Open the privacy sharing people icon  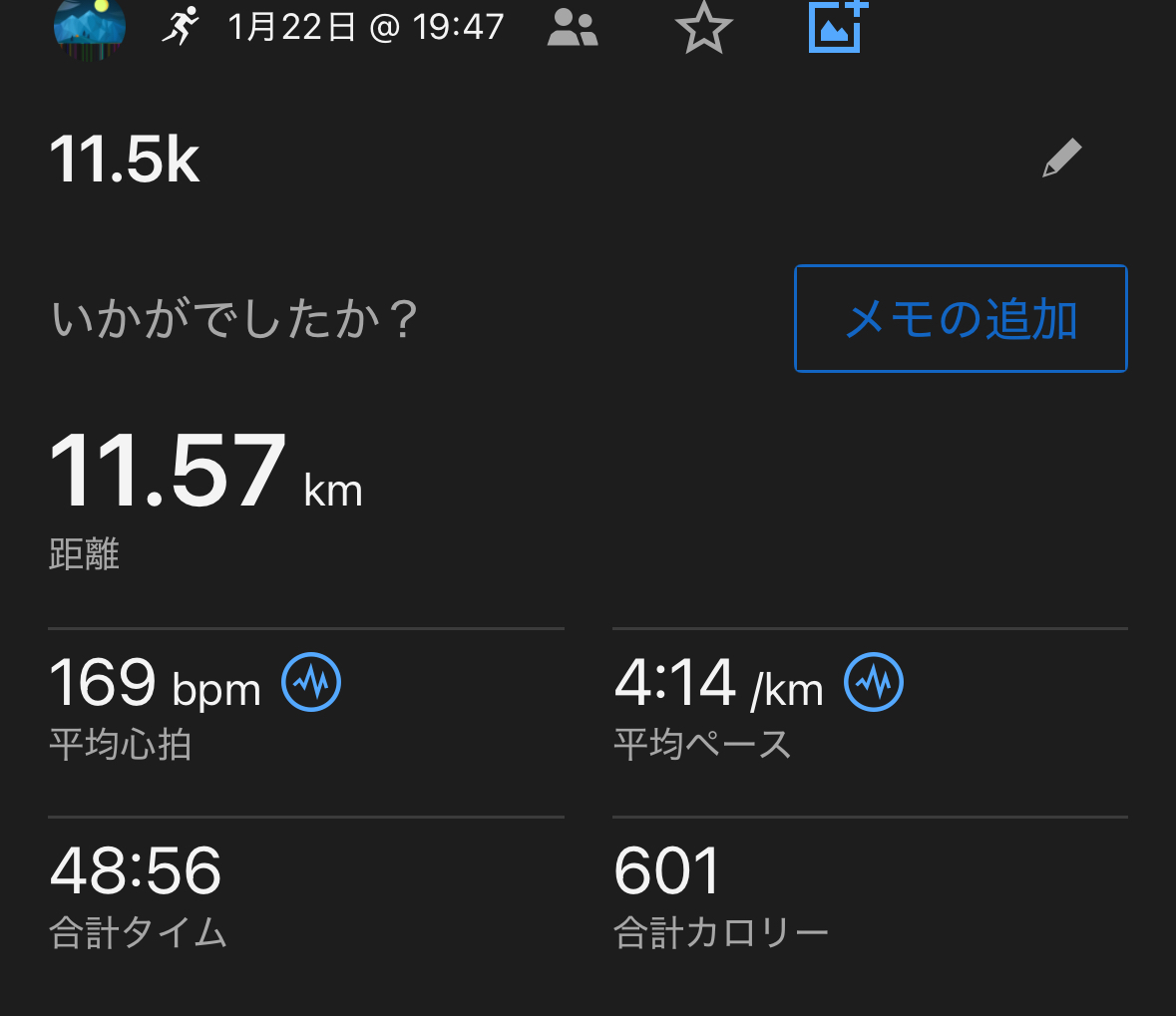(x=573, y=28)
